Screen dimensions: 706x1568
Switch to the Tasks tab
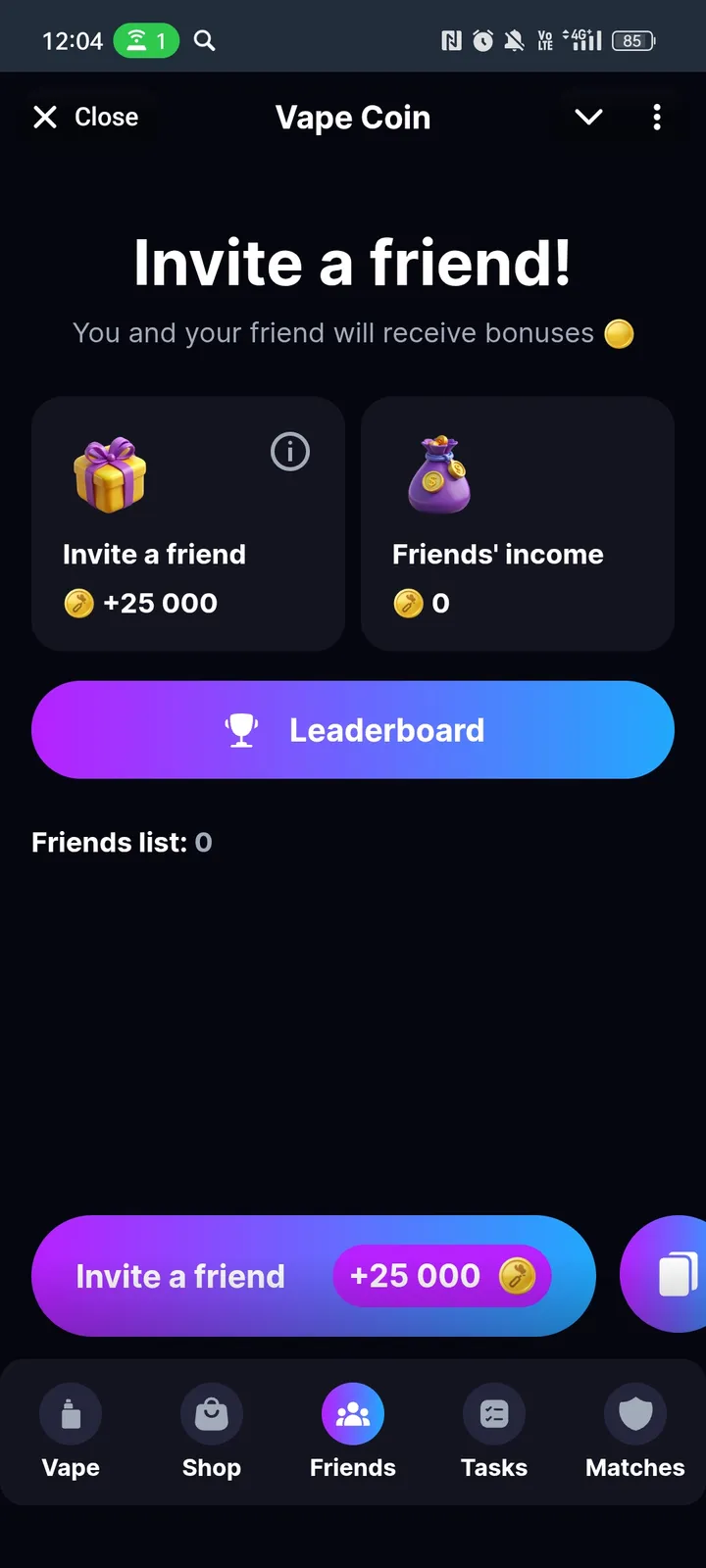pyautogui.click(x=493, y=1433)
